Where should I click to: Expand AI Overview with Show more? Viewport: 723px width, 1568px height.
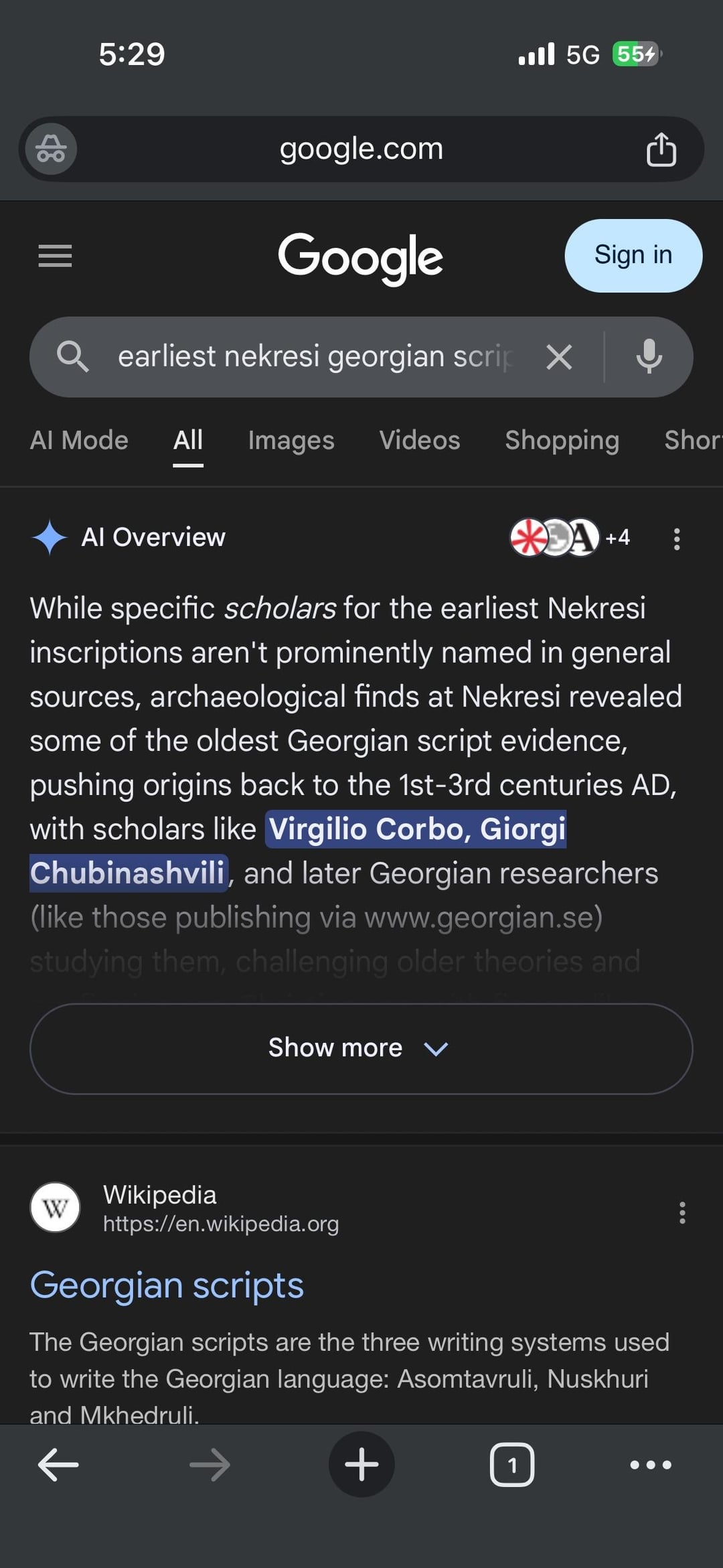[361, 1048]
